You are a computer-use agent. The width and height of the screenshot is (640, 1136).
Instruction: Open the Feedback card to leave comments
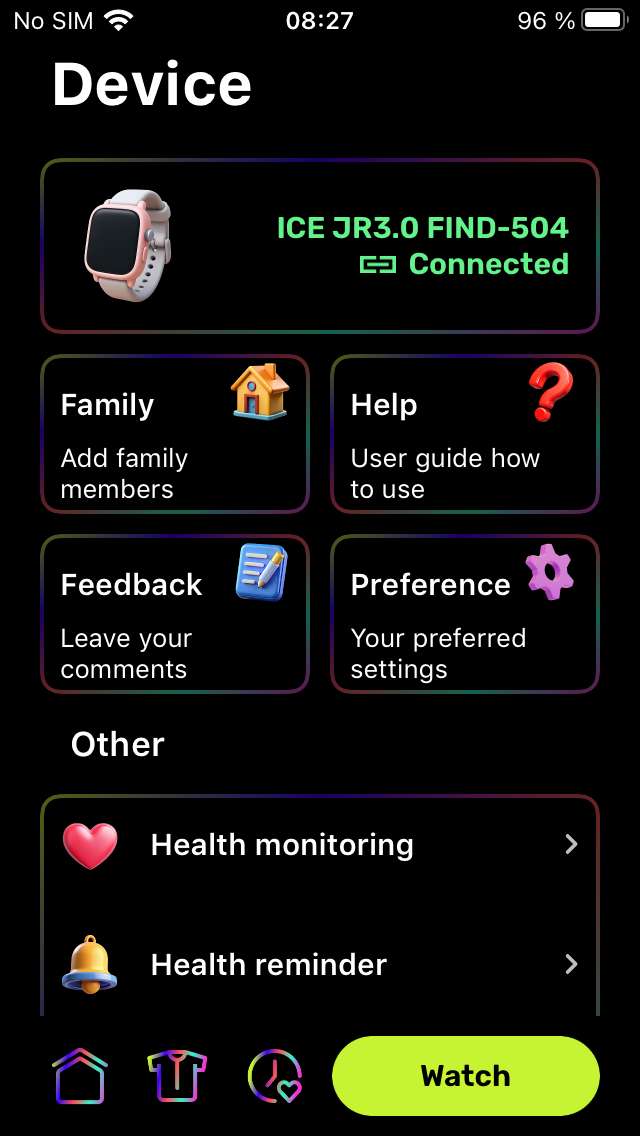pos(175,614)
